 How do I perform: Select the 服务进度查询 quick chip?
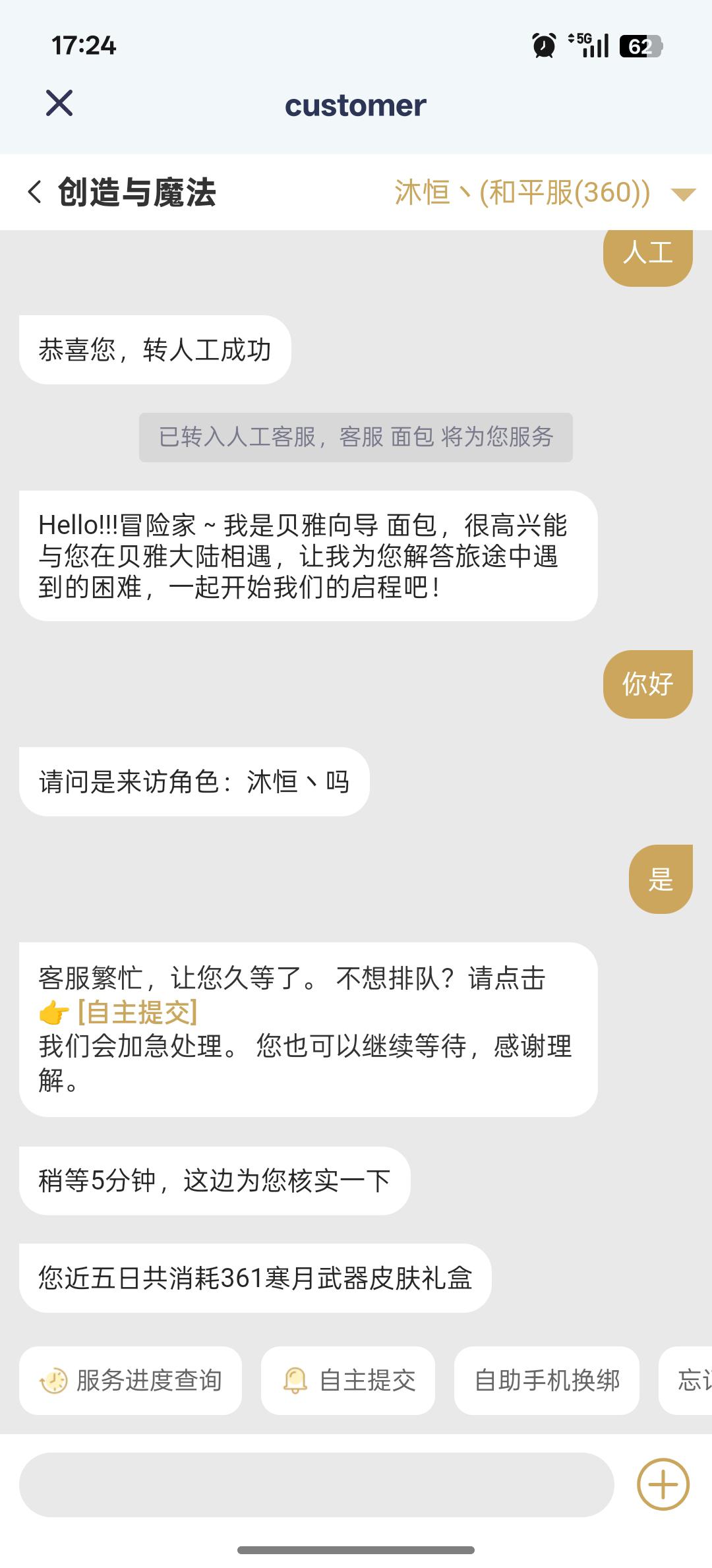click(x=131, y=1380)
